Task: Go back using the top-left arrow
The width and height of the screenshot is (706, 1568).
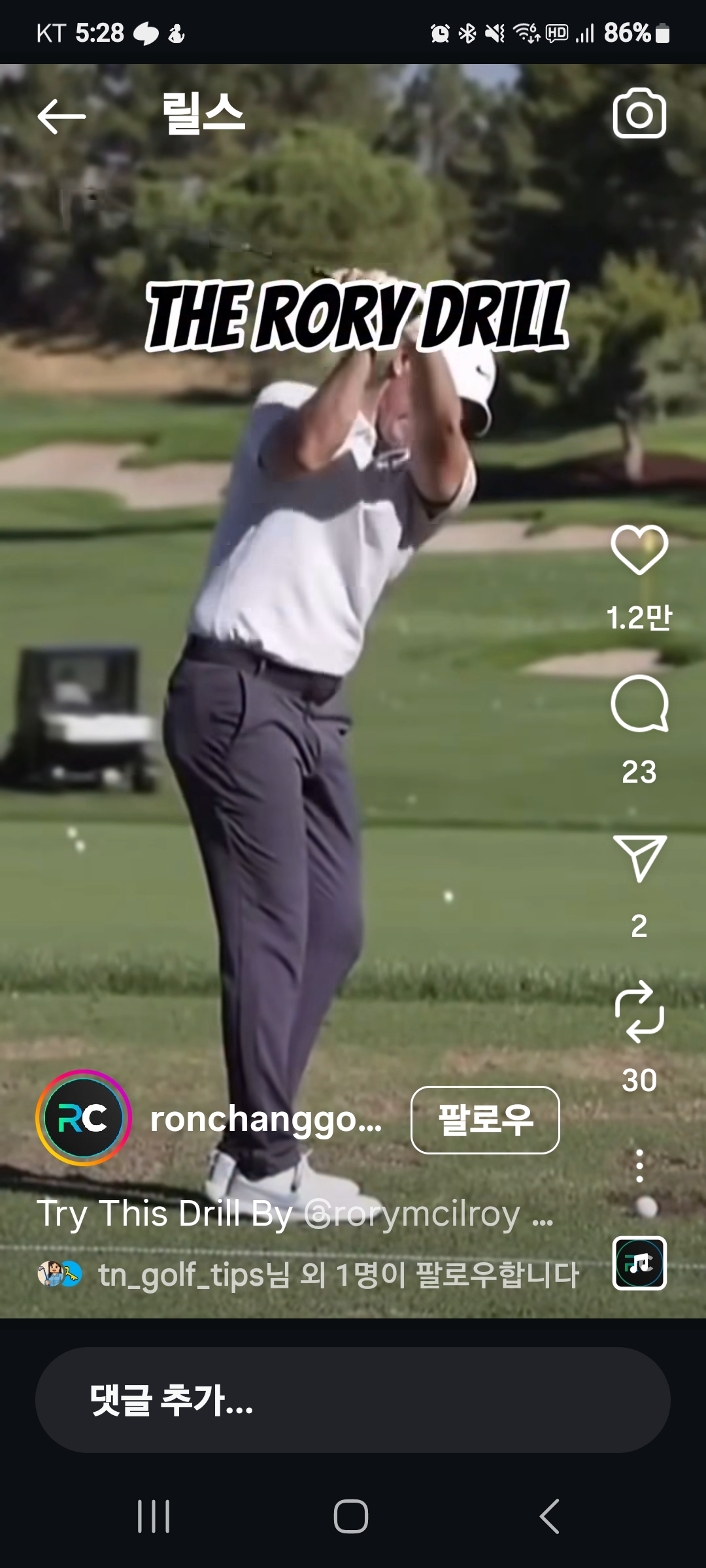Action: 61,117
